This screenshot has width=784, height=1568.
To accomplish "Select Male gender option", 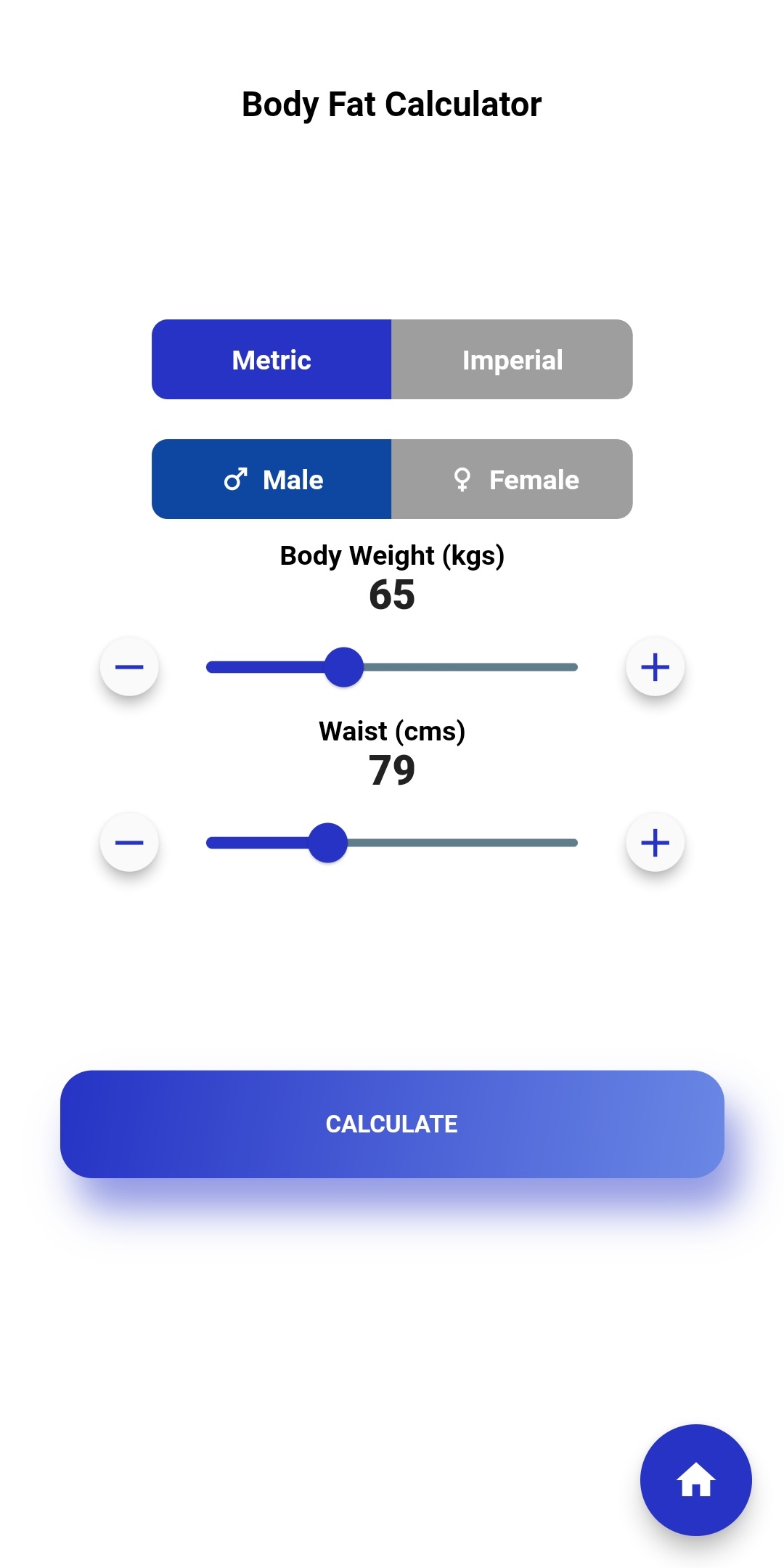I will pos(271,480).
